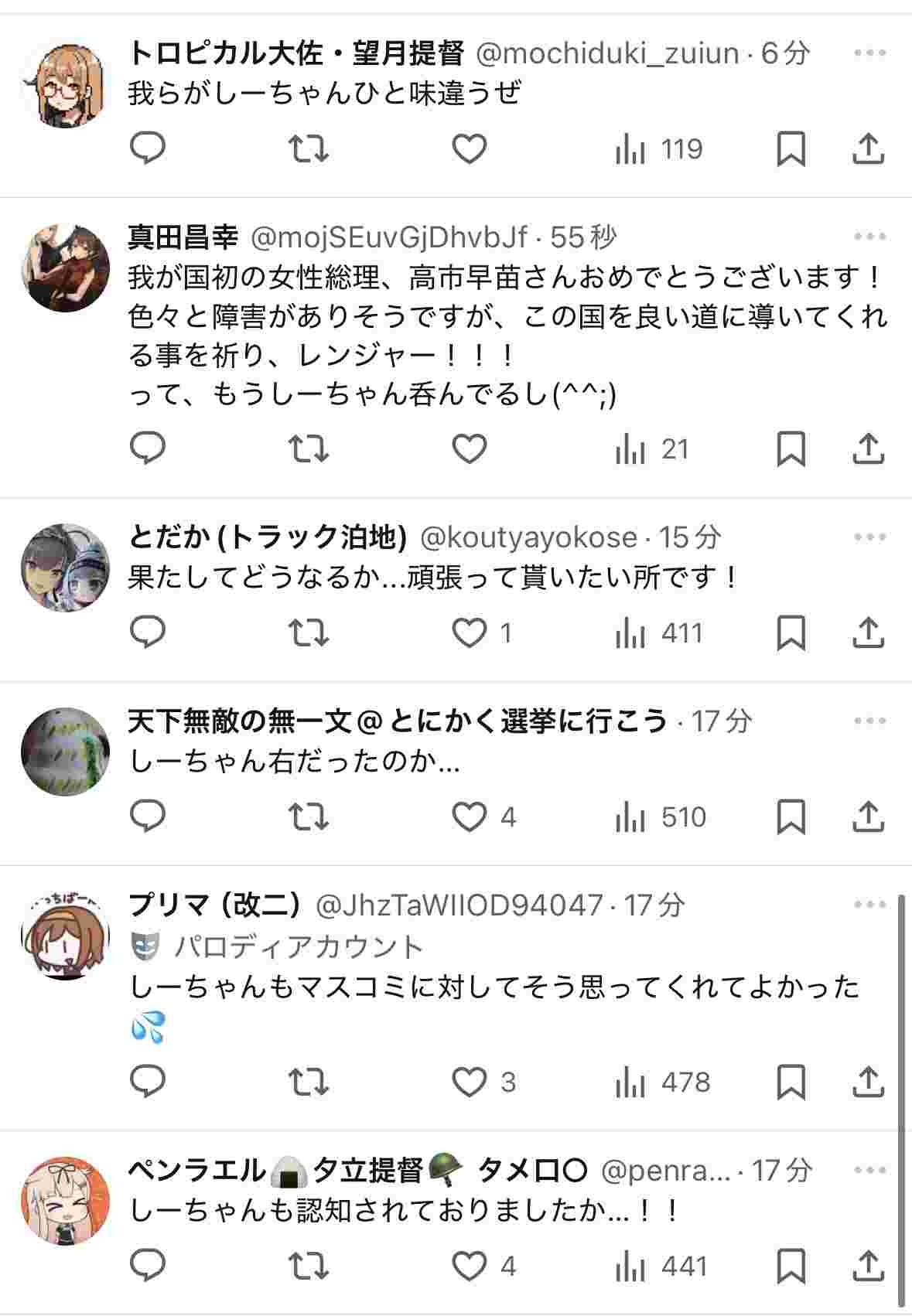Bookmark 真田昌幸's post
The width and height of the screenshot is (912, 1316).
click(791, 448)
